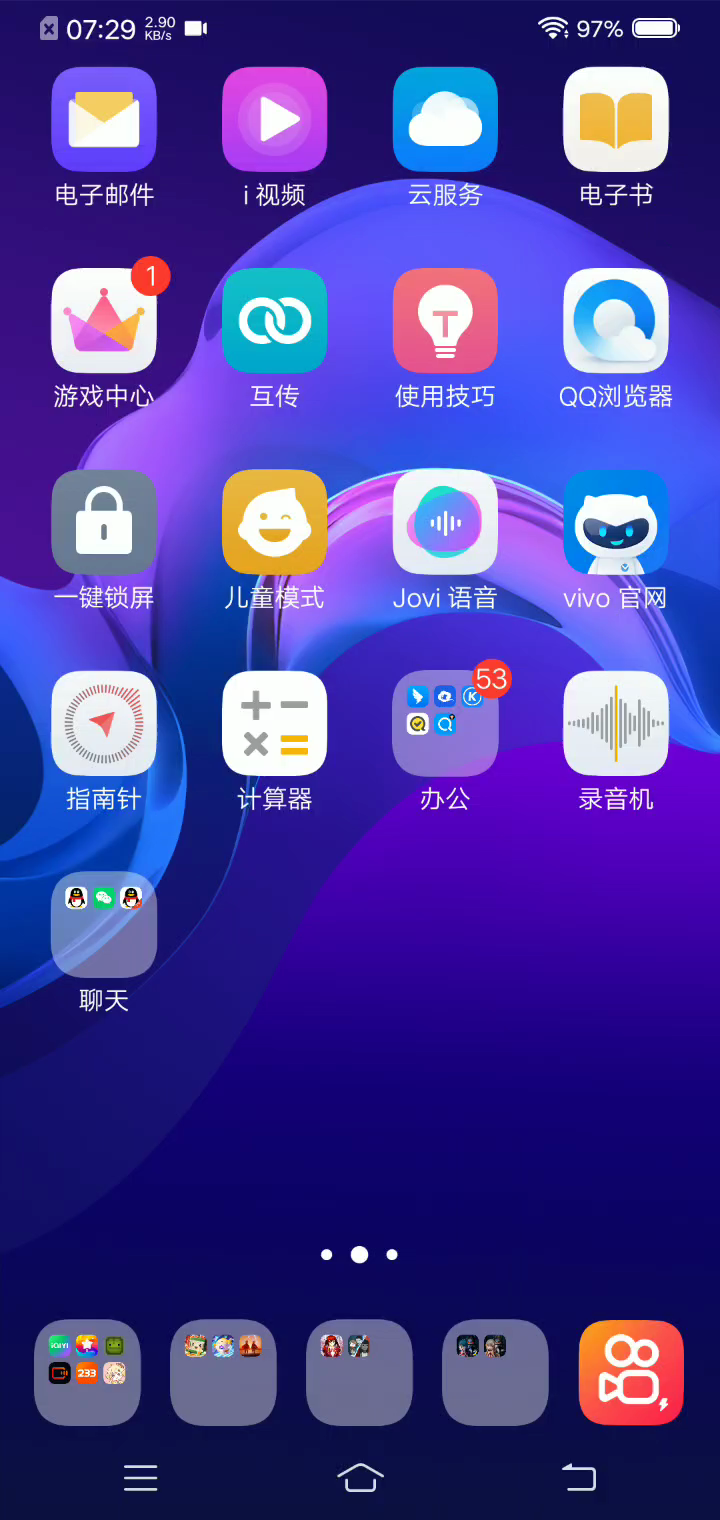Tap 一键锁屏 to lock the screen
Screen dimensions: 720x1520
coord(104,522)
